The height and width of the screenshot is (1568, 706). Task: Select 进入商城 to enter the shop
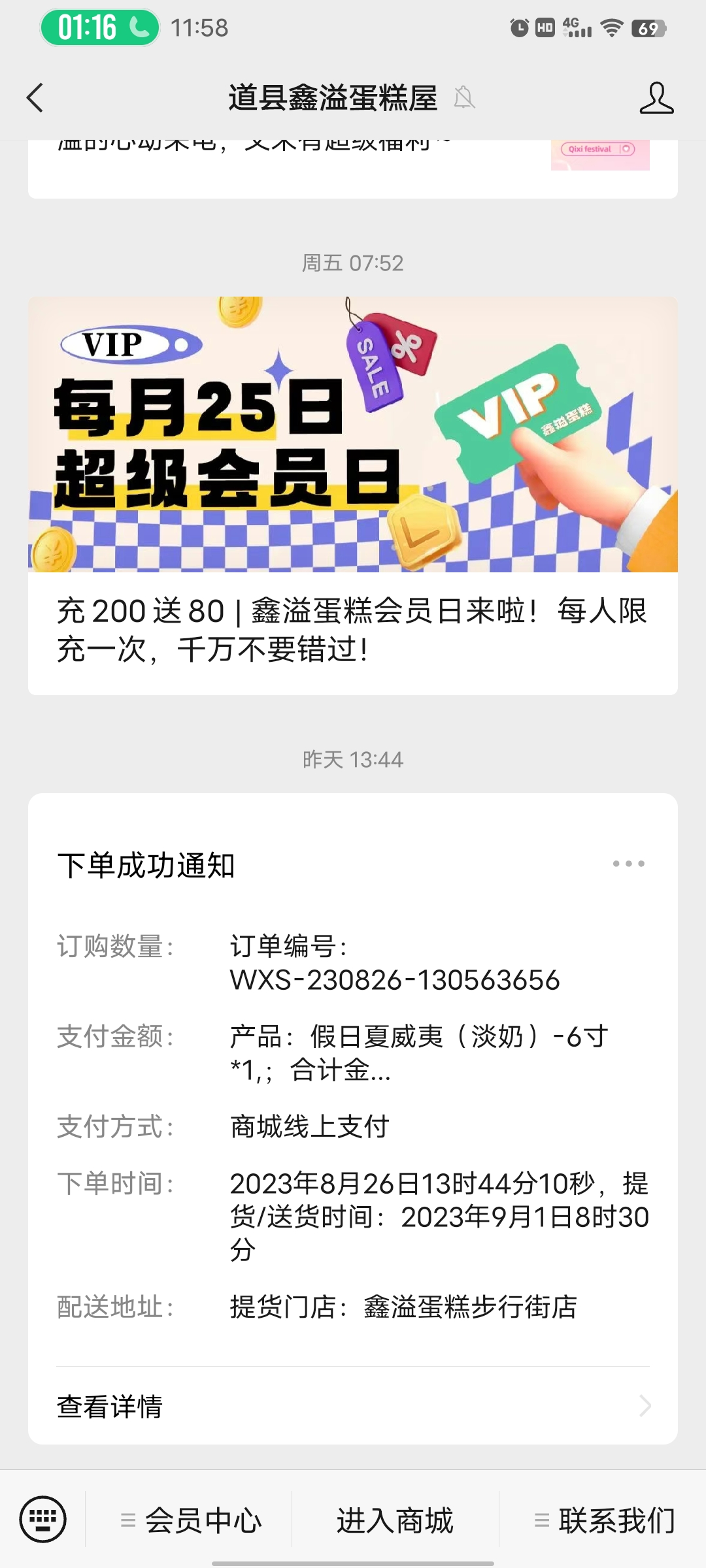(395, 1520)
